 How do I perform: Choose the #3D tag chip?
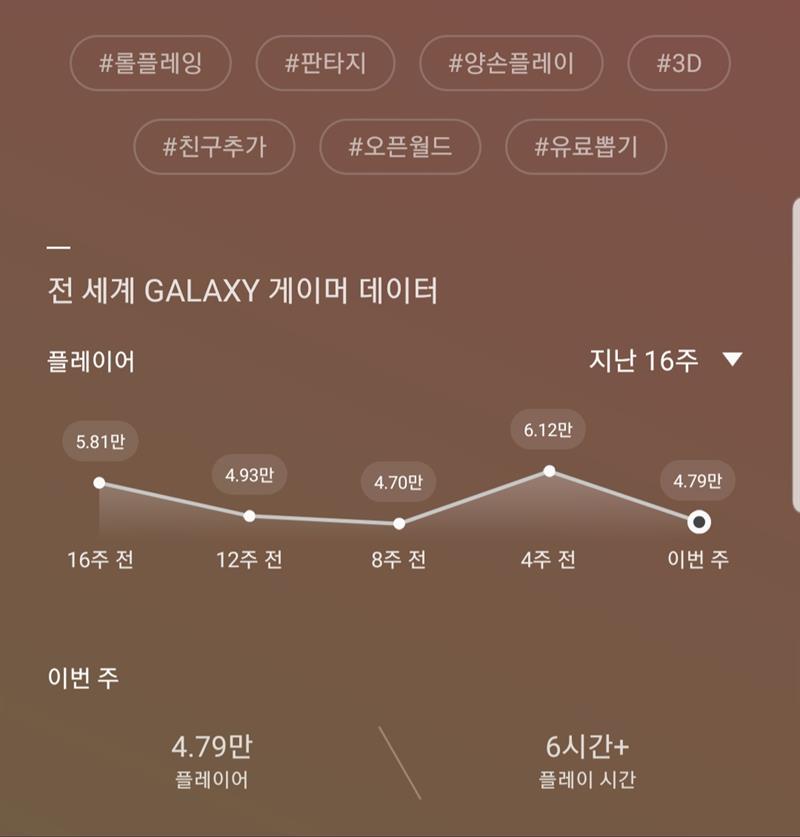[679, 64]
